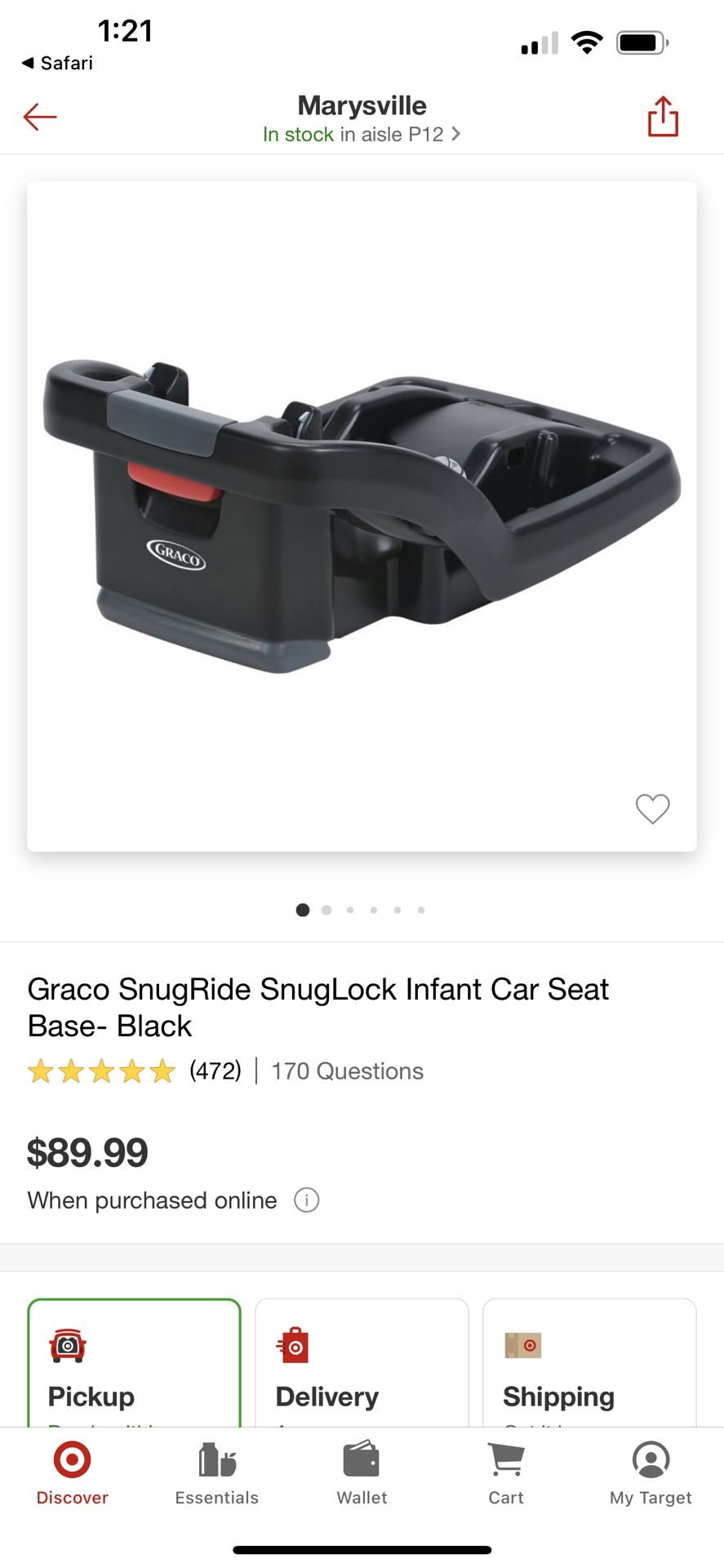This screenshot has width=724, height=1568.
Task: Tap the first carousel indicator dot
Action: [302, 909]
